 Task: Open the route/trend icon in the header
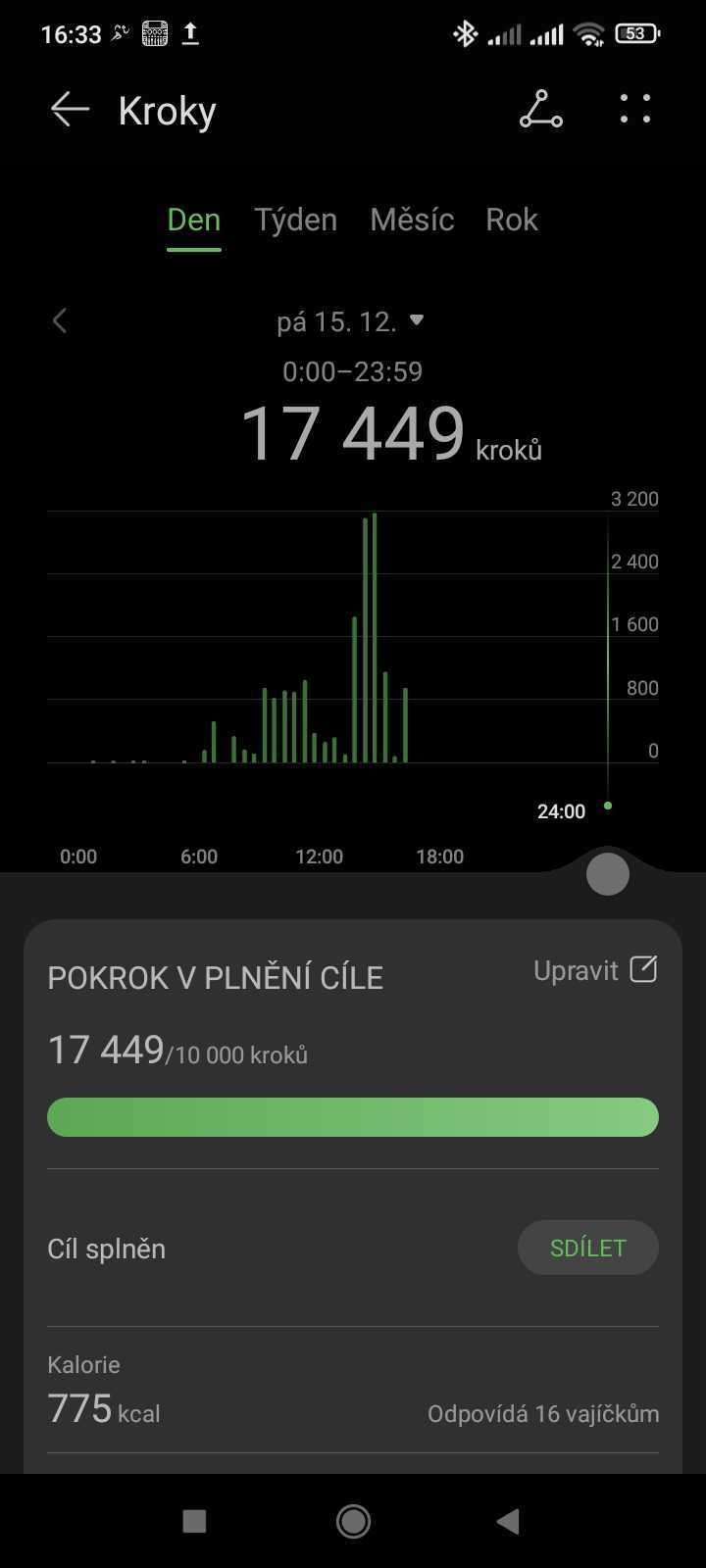pos(541,110)
